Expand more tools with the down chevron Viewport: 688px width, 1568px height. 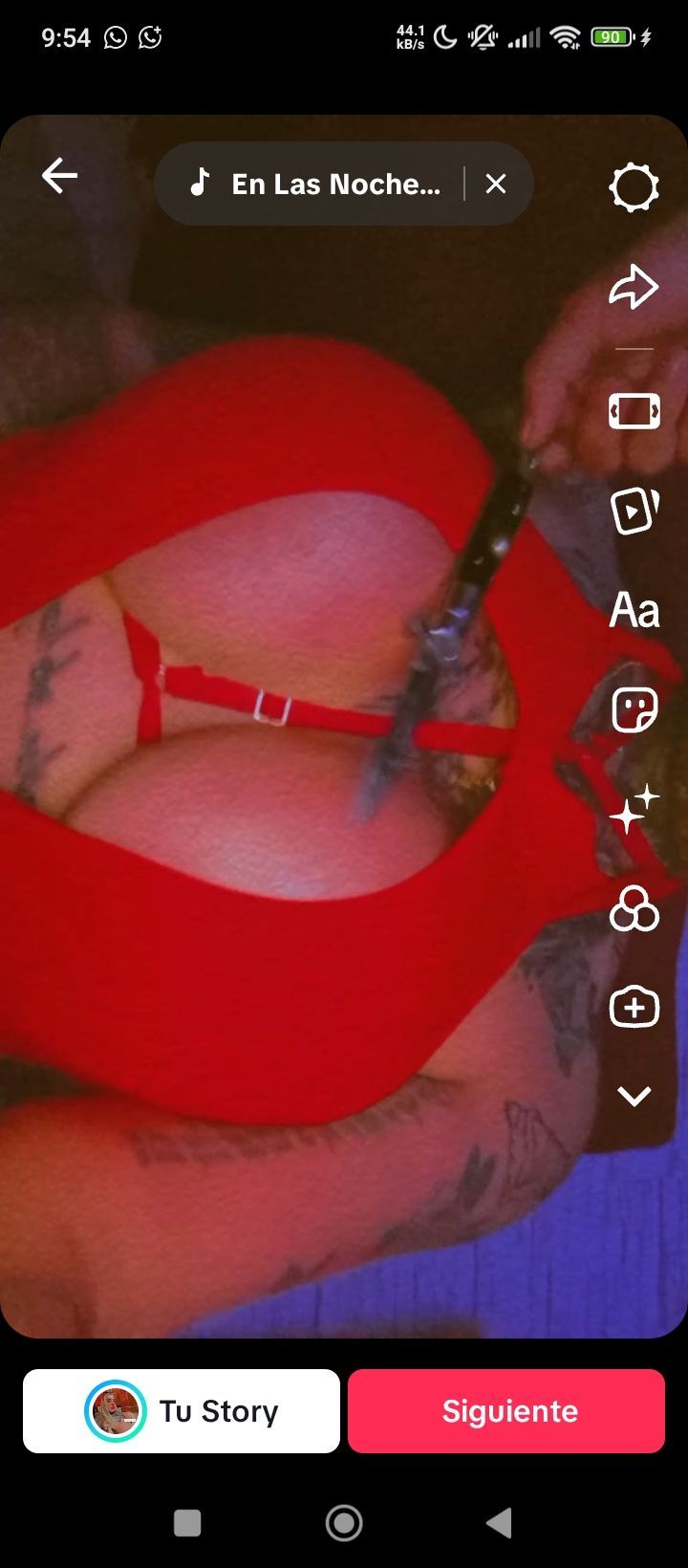634,1096
